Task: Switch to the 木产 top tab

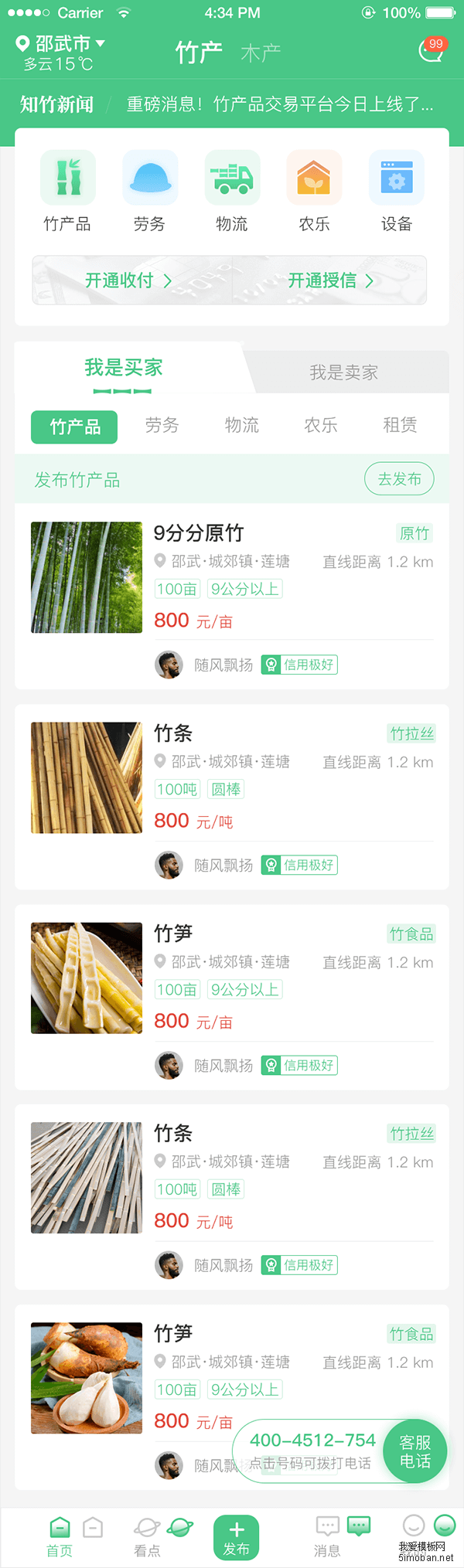Action: pyautogui.click(x=261, y=53)
